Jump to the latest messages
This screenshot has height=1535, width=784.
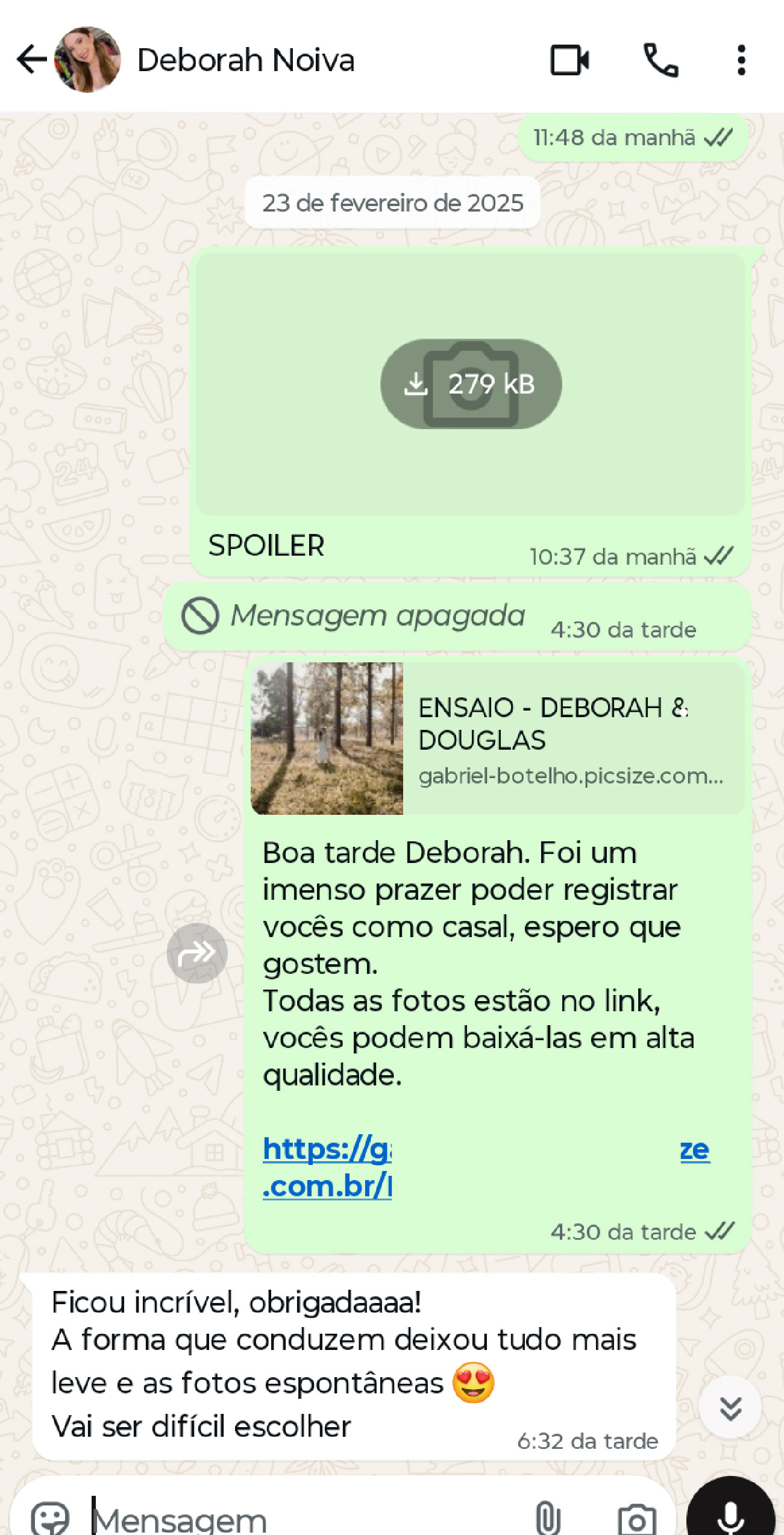[730, 1408]
